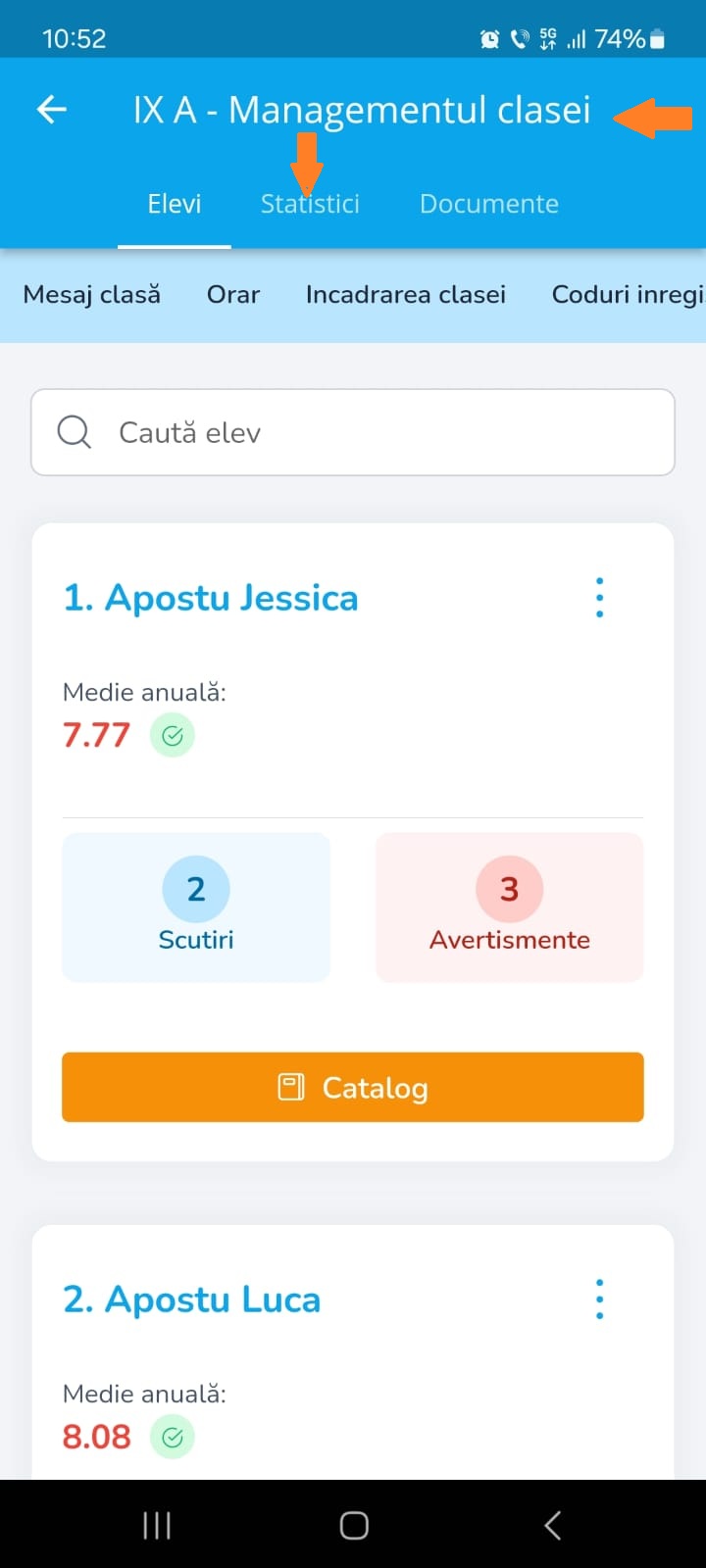The height and width of the screenshot is (1568, 706).
Task: Open the three-dot menu for Apostu Luca
Action: pos(599,1298)
